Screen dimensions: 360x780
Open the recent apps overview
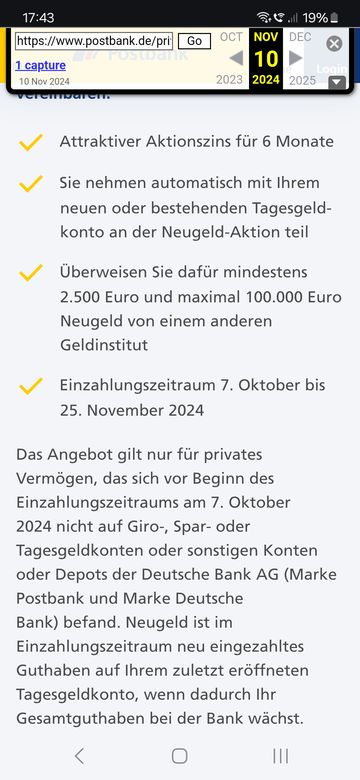(280, 756)
